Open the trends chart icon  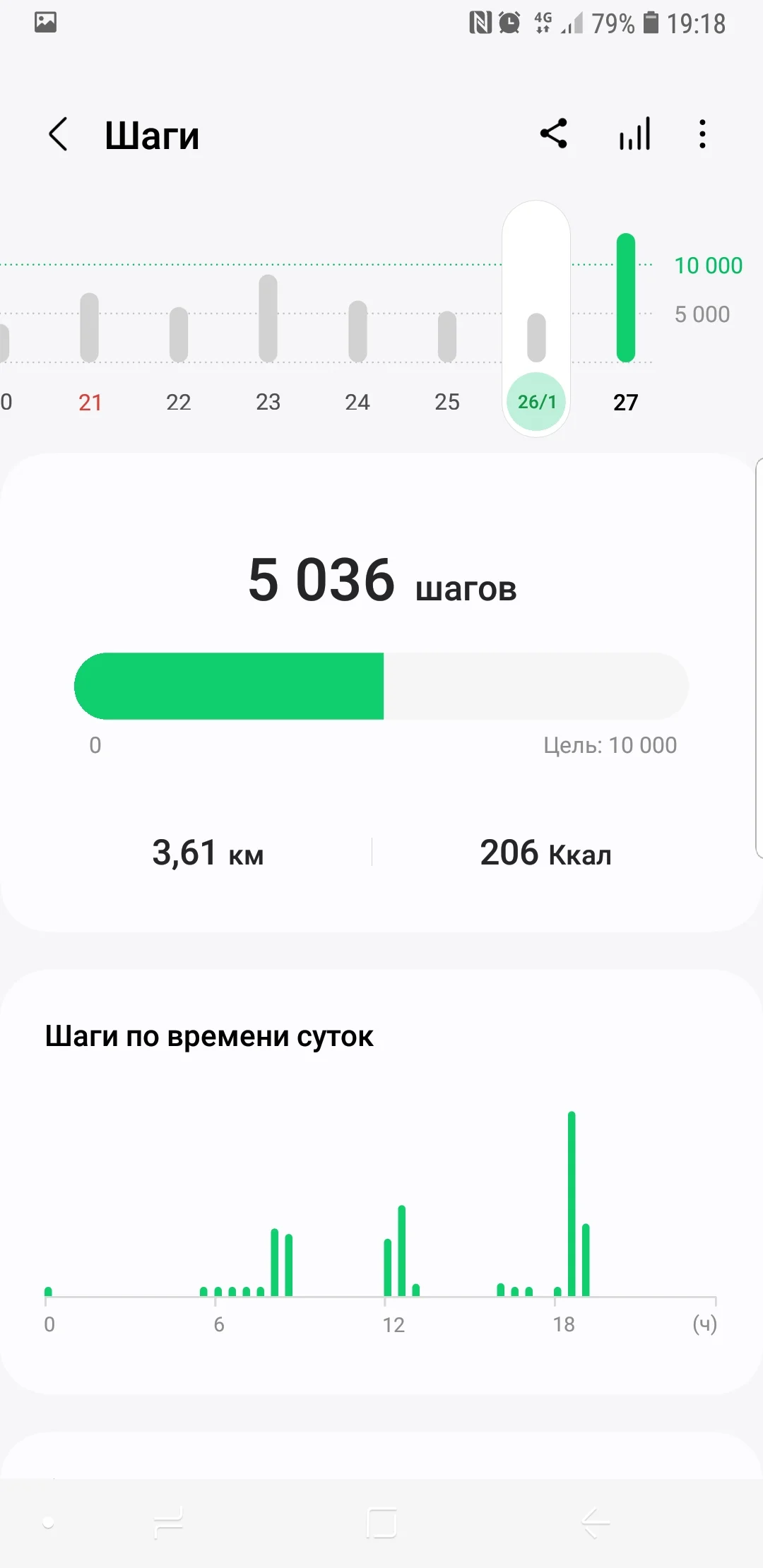(634, 133)
